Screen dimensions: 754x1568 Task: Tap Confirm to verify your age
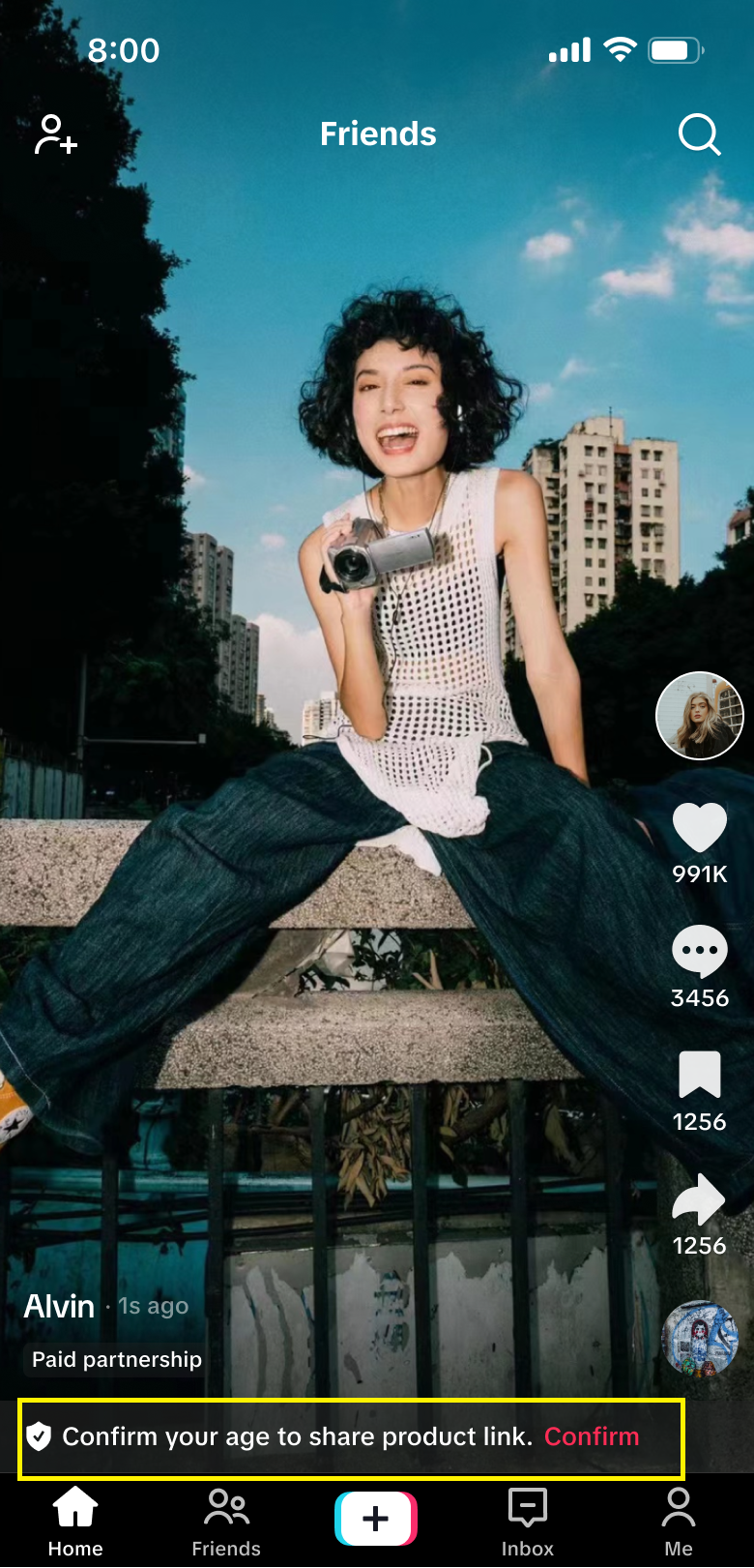592,1436
